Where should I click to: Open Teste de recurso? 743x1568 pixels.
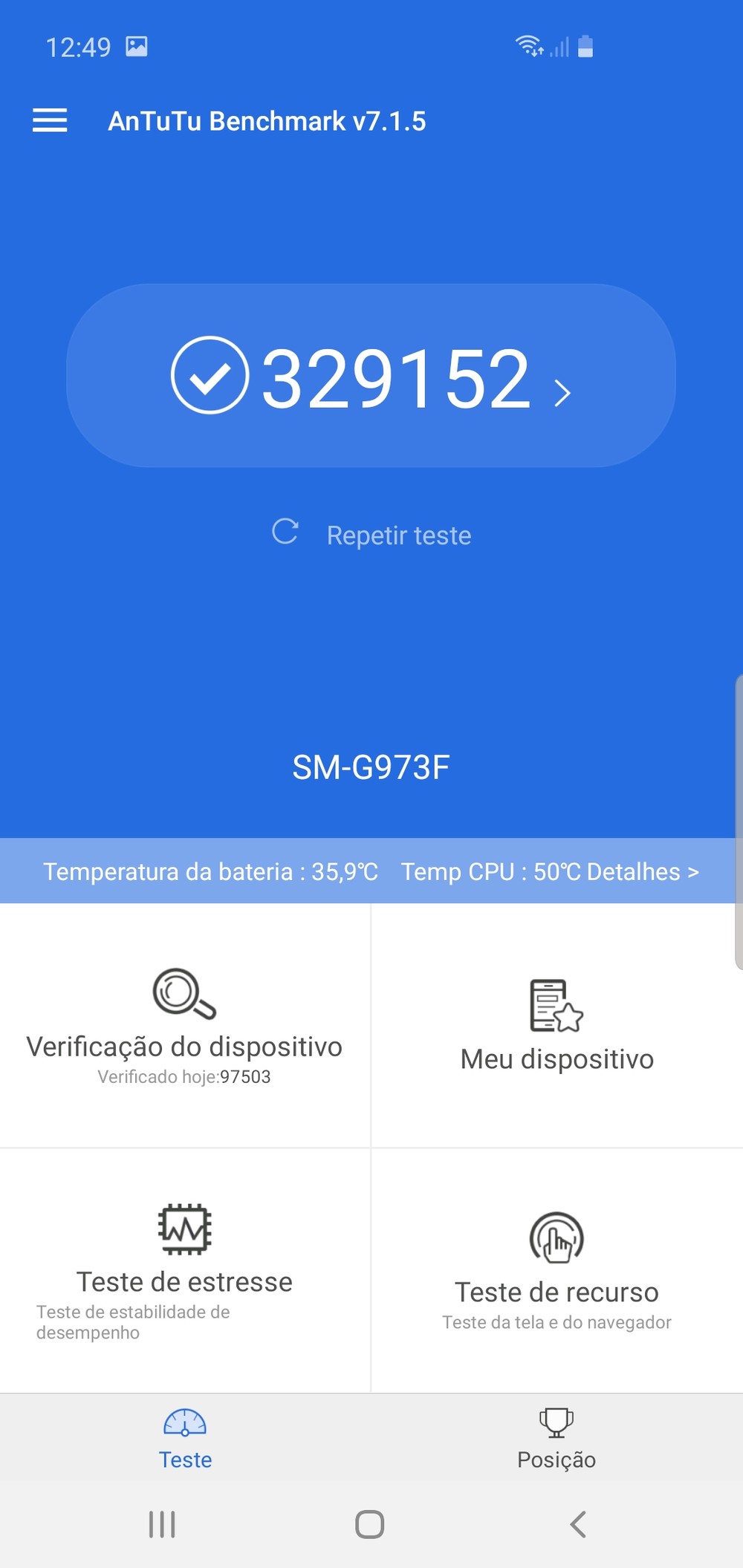pos(557,1270)
